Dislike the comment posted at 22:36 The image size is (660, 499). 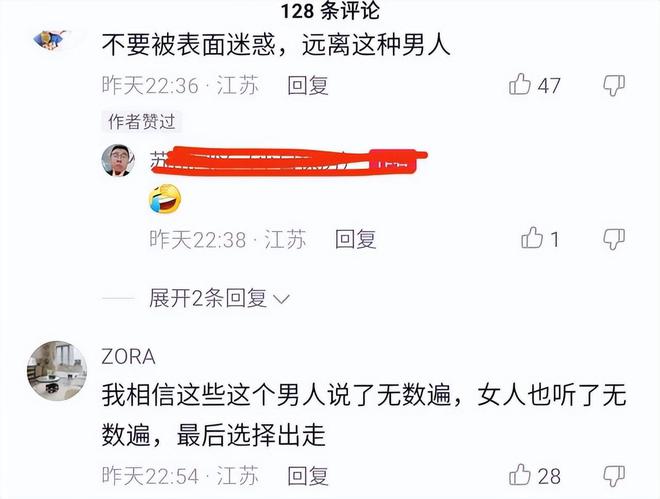coord(614,85)
